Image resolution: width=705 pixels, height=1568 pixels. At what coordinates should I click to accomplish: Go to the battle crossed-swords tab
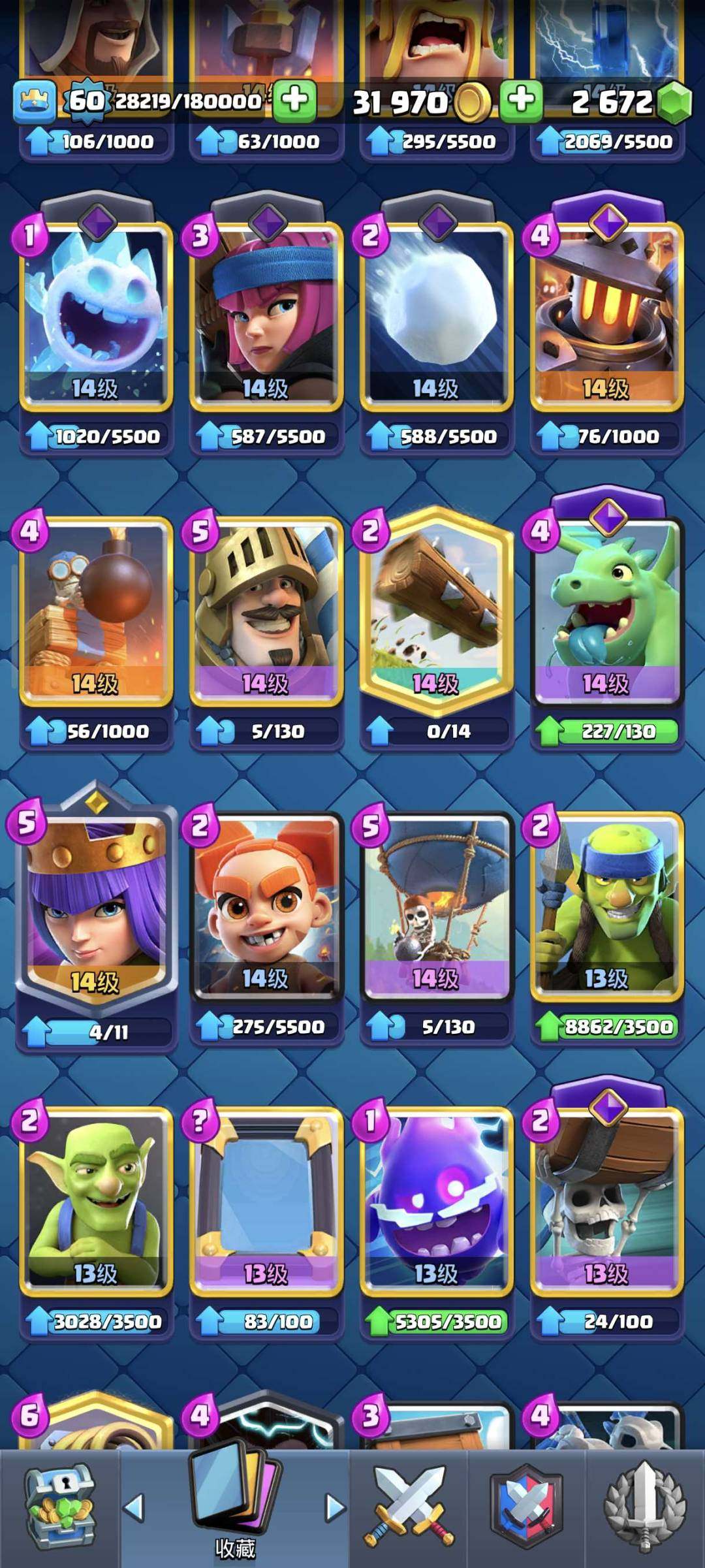point(408,1509)
